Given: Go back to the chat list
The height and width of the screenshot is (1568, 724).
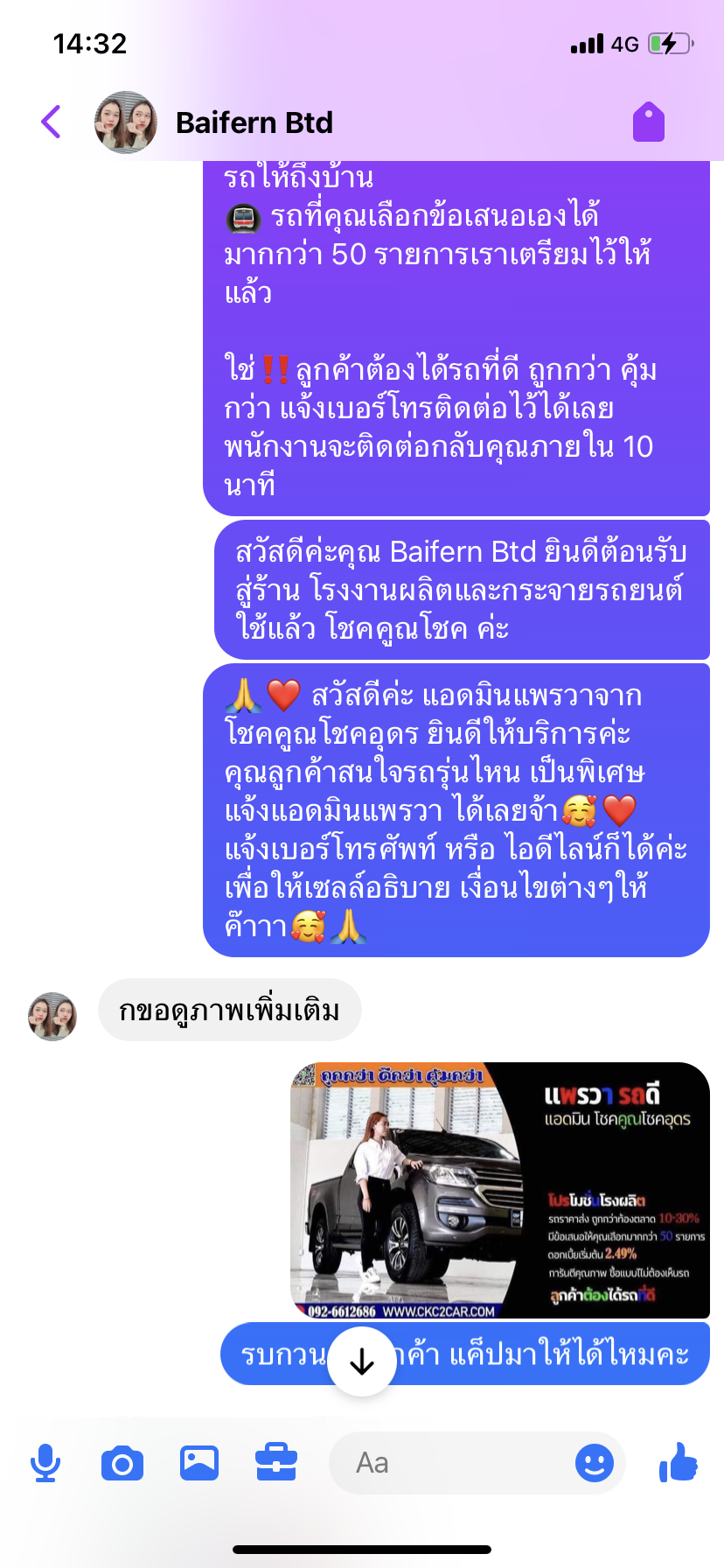Looking at the screenshot, I should (x=52, y=122).
